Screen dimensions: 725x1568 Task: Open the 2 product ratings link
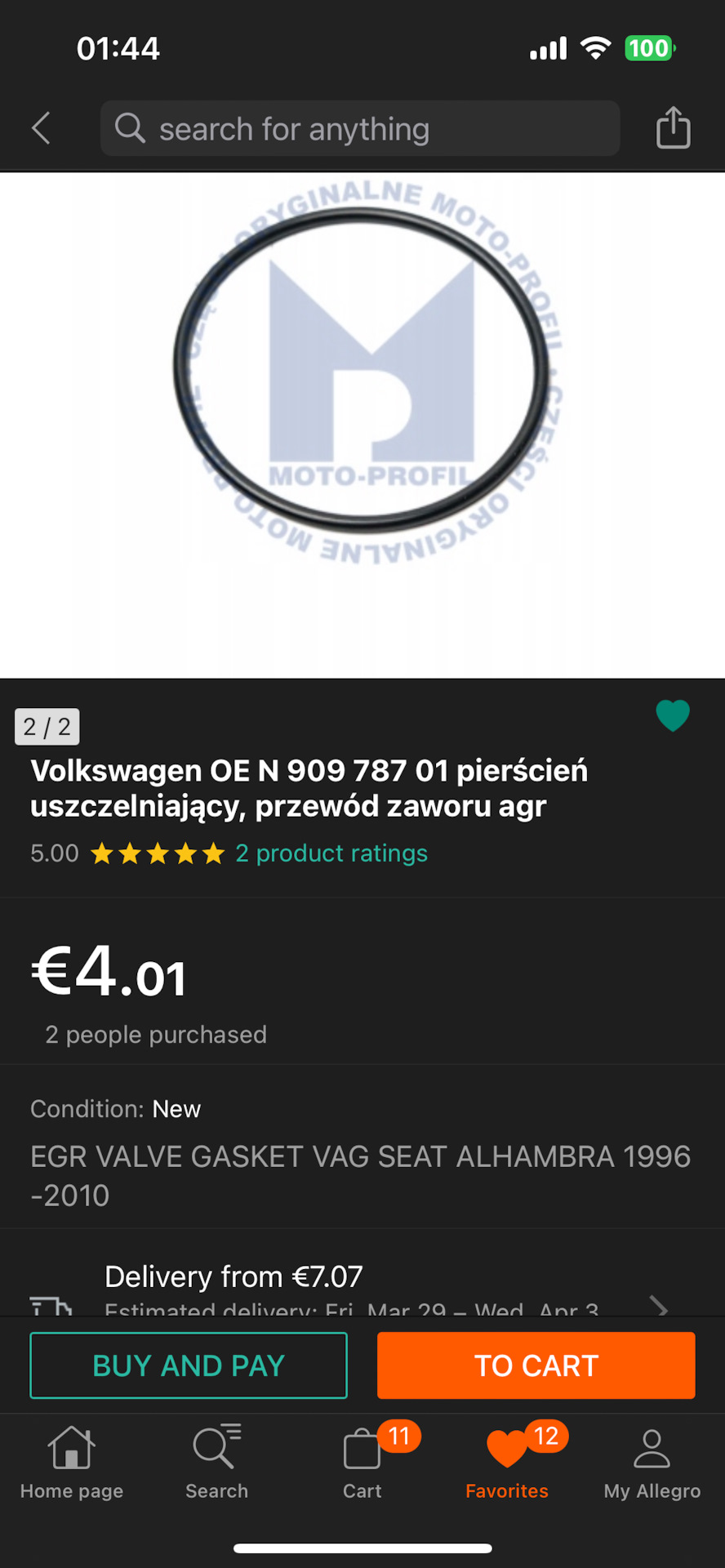[331, 853]
